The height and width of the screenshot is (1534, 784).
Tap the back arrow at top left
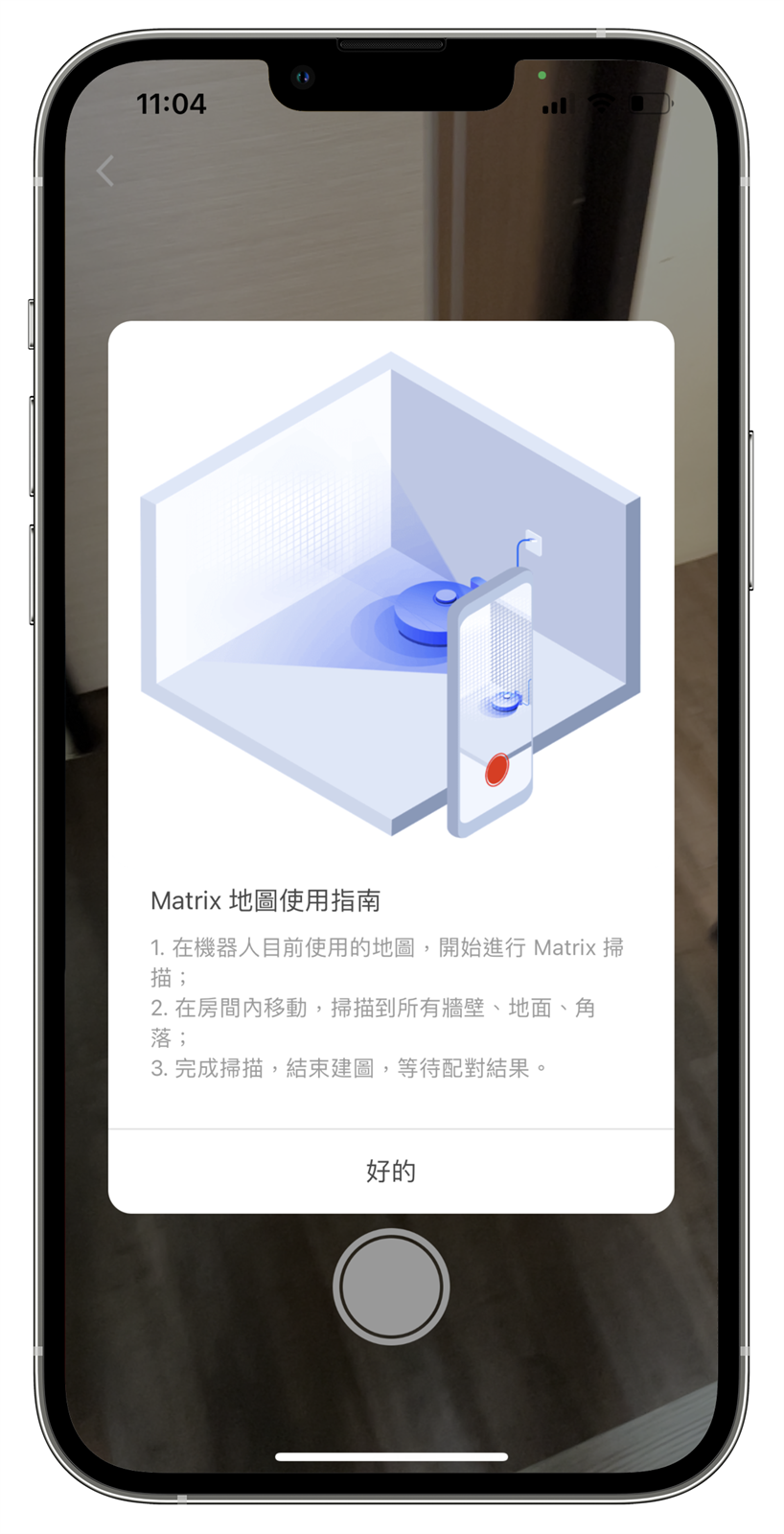[x=105, y=172]
